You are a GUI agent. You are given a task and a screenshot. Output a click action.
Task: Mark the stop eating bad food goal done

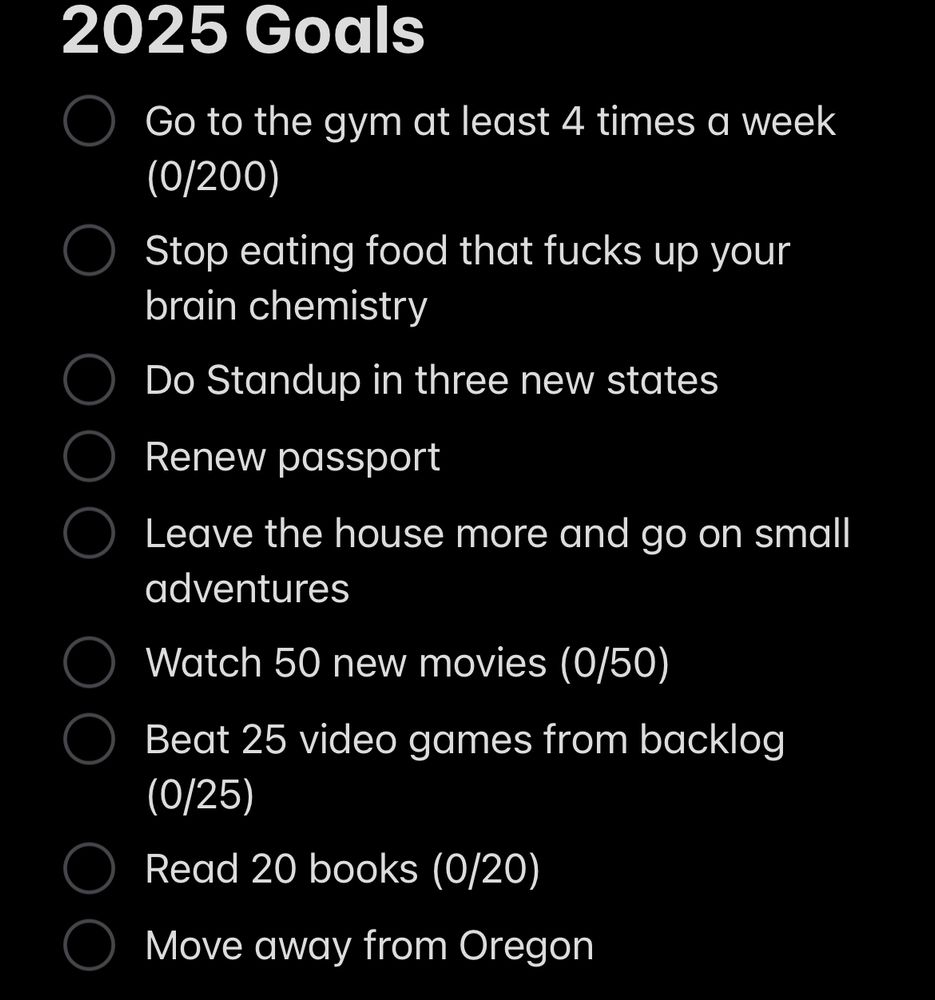point(89,250)
